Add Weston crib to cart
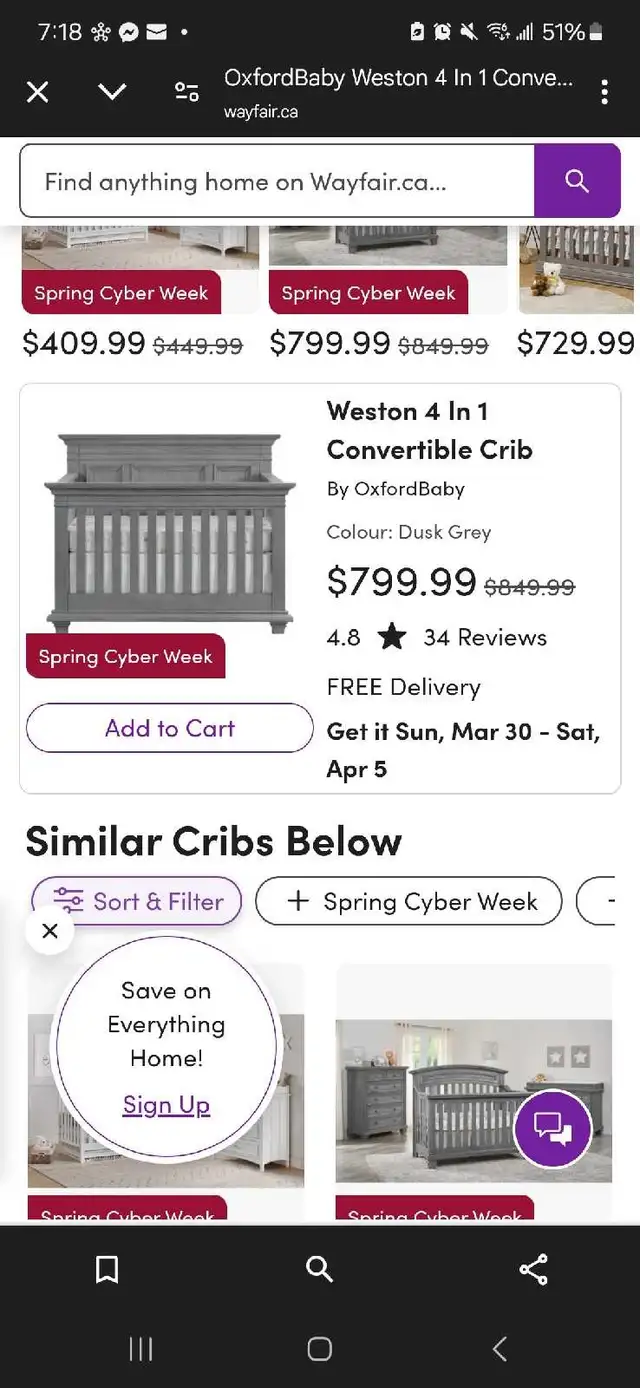640x1388 pixels. pyautogui.click(x=170, y=728)
